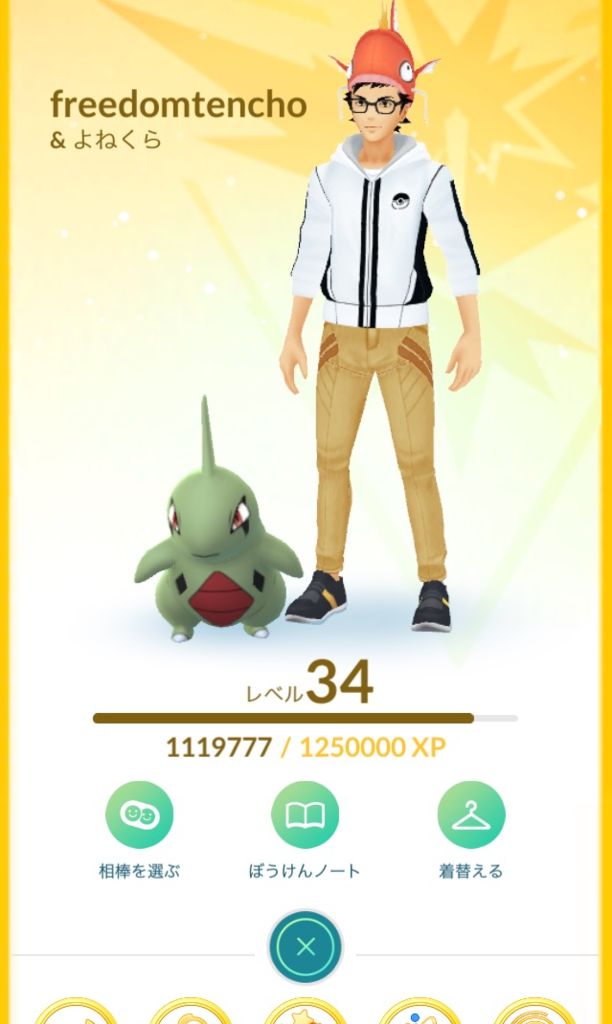Select 着替える to change outfit
The height and width of the screenshot is (1024, 612).
[471, 815]
